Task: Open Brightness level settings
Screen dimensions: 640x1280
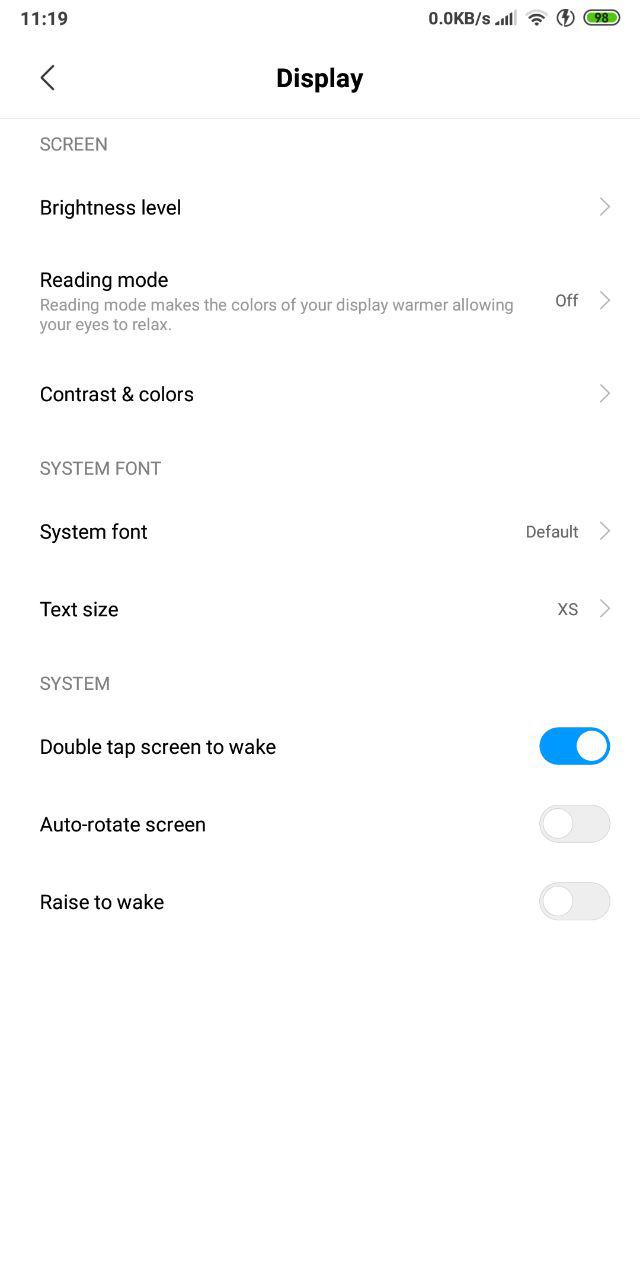Action: 320,208
